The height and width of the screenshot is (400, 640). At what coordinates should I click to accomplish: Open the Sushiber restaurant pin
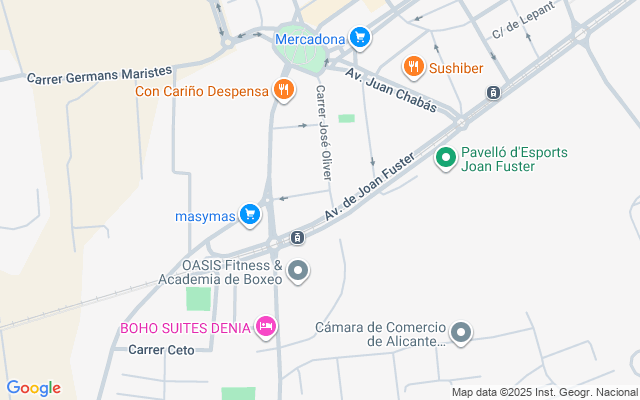coord(413,67)
